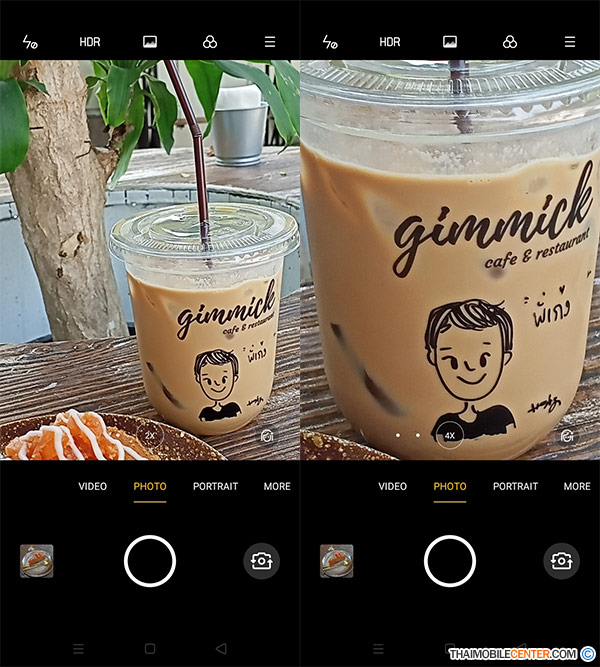Viewport: 600px width, 667px height.
Task: Switch to VIDEO mode in 2X zoom screen
Action: (x=93, y=487)
